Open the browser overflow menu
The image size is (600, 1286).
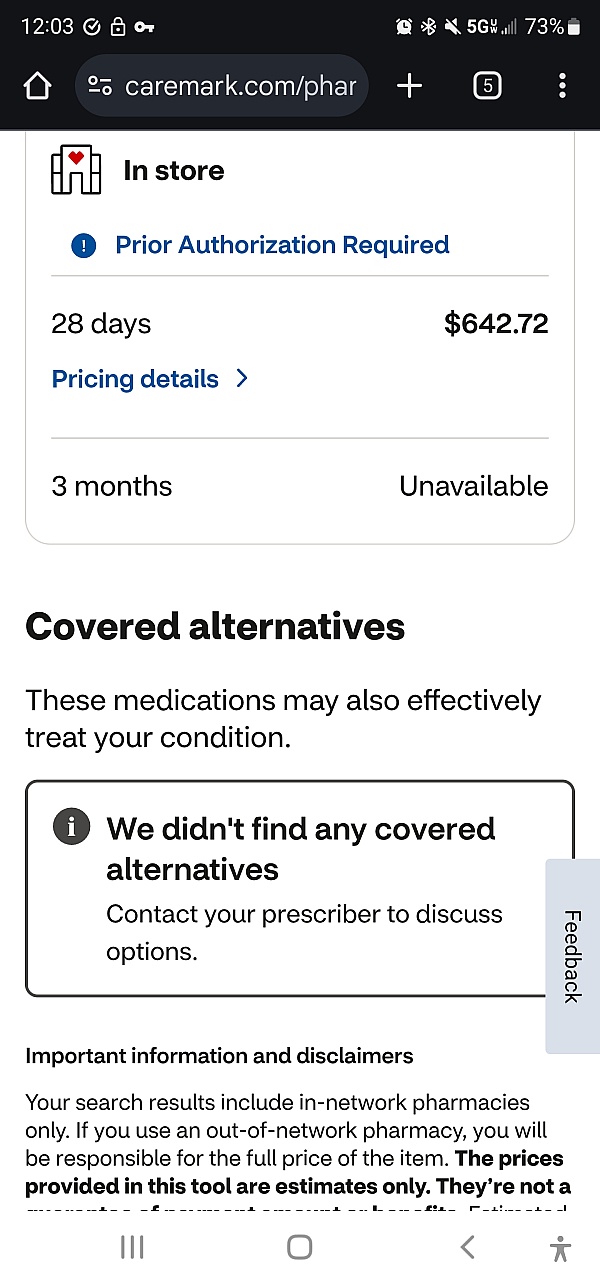562,86
